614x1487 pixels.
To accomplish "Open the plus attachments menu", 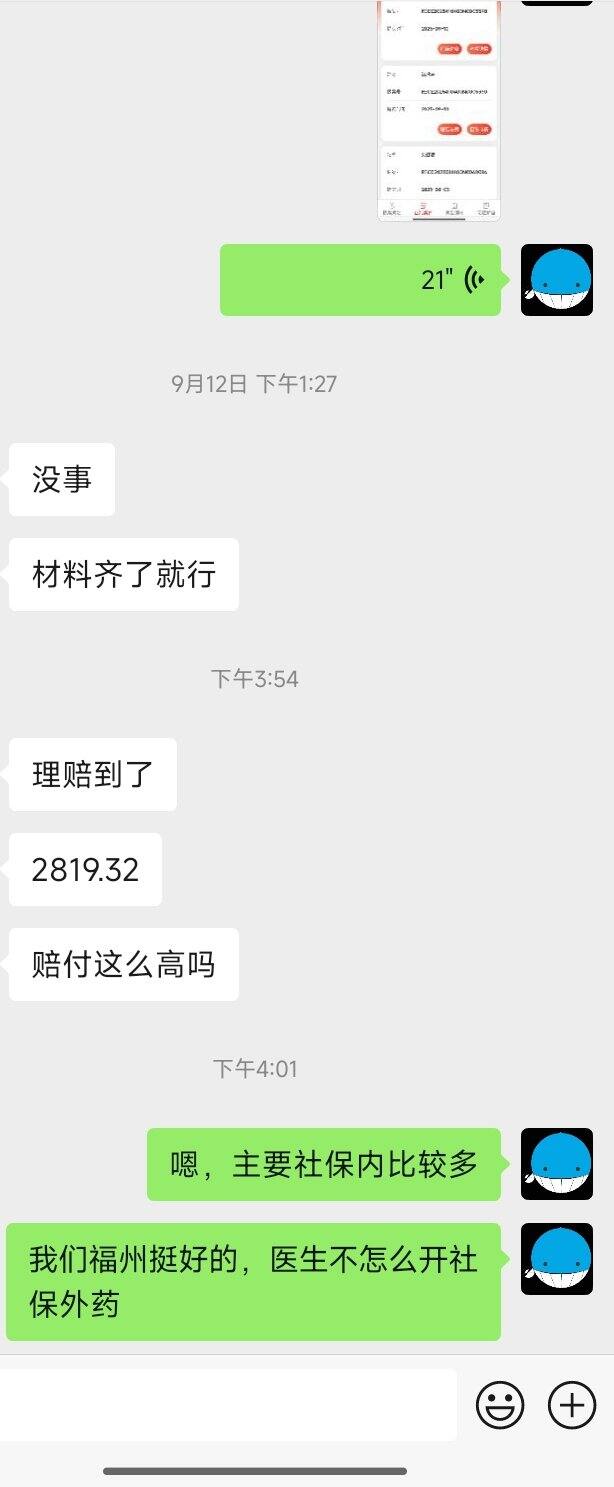I will (x=571, y=1405).
